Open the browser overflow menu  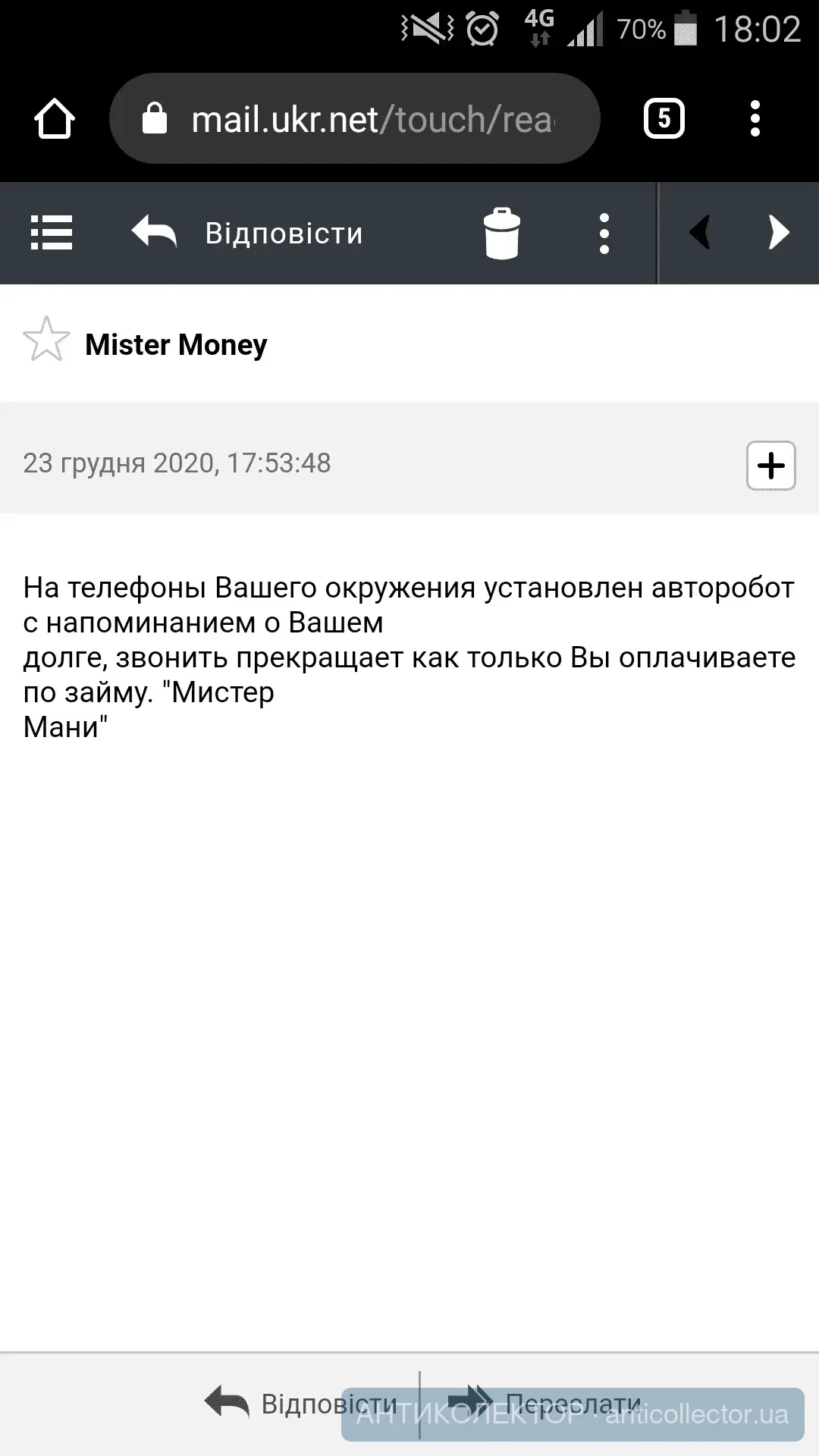(x=755, y=118)
